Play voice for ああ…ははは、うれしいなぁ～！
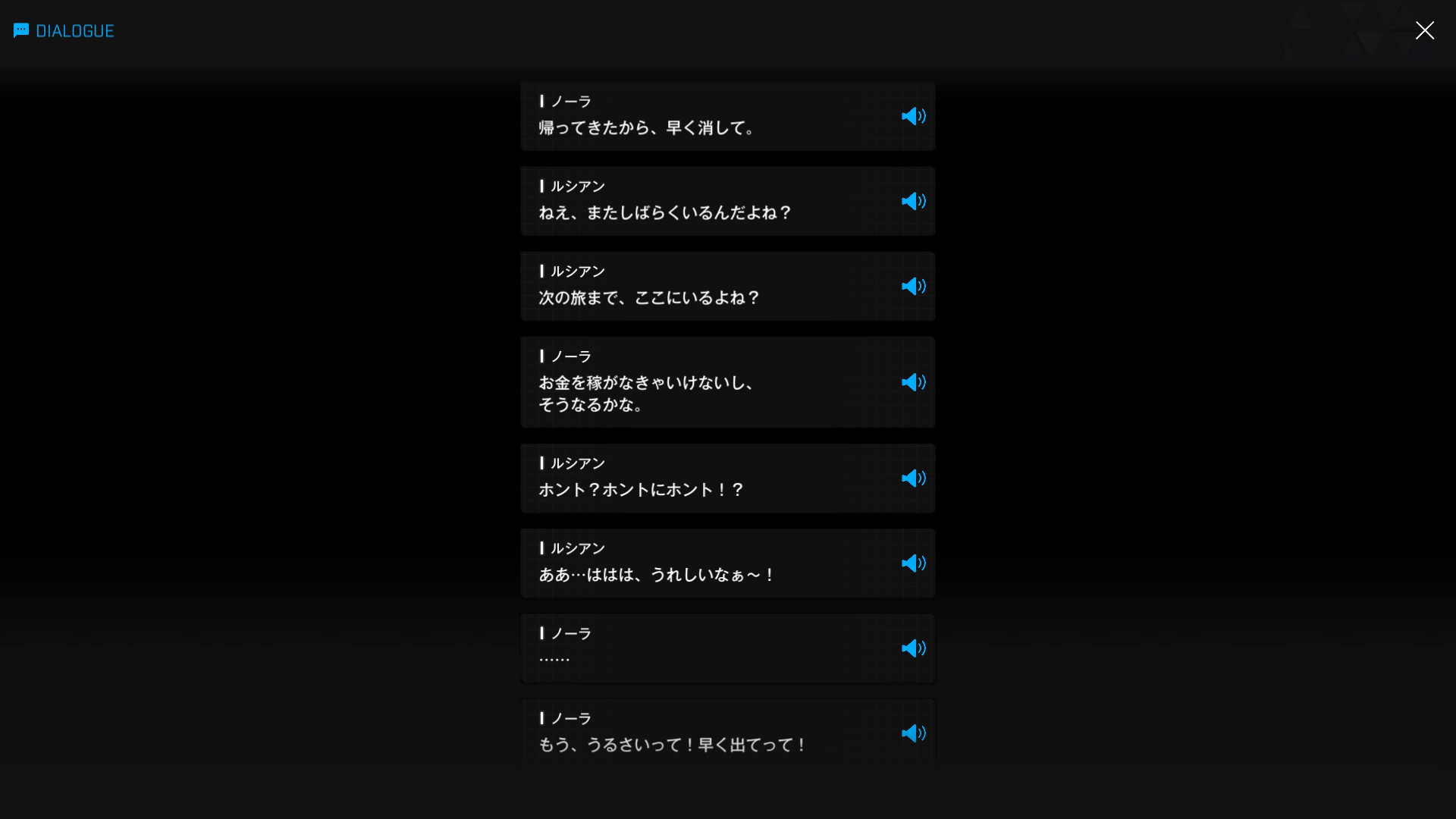This screenshot has width=1456, height=819. click(913, 563)
